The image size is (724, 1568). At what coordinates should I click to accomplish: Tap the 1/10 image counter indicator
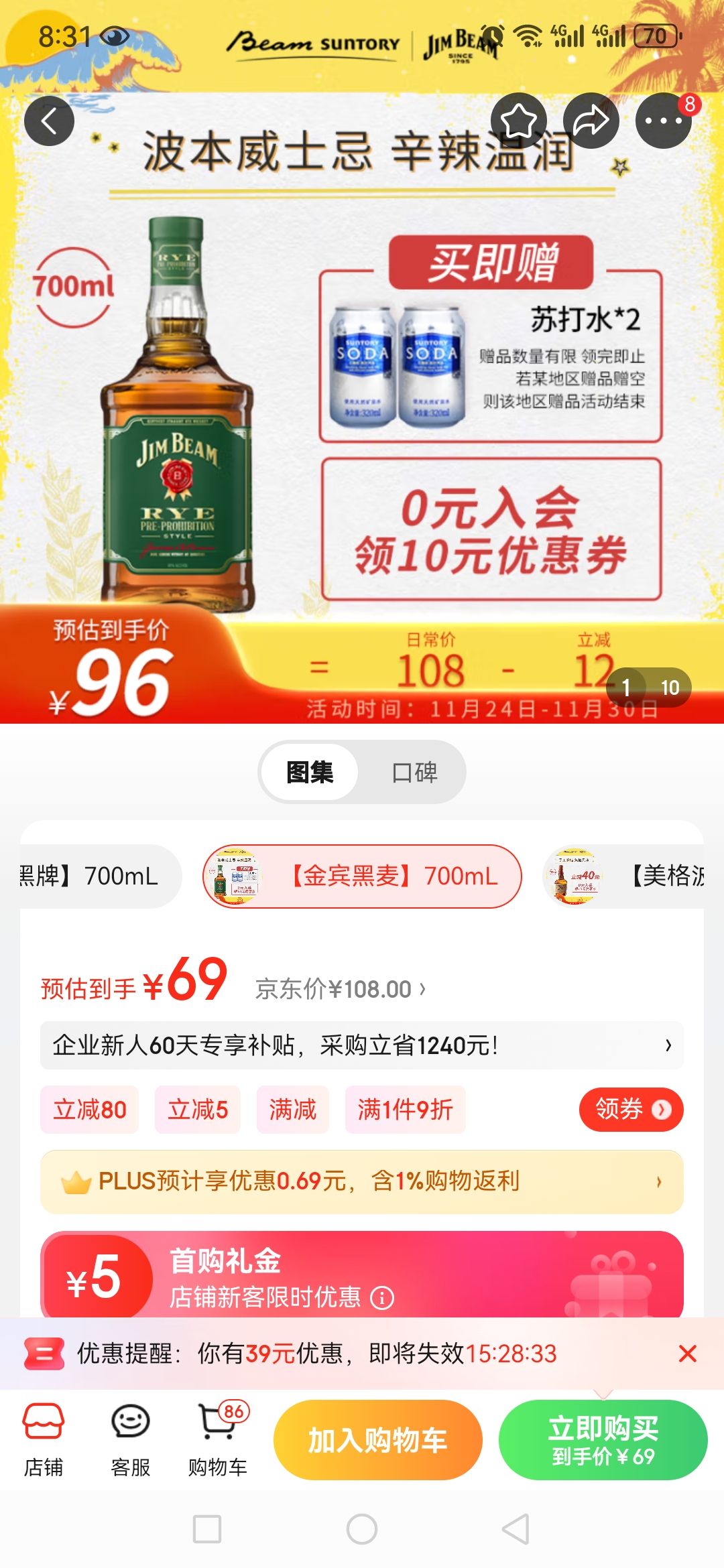tap(649, 687)
